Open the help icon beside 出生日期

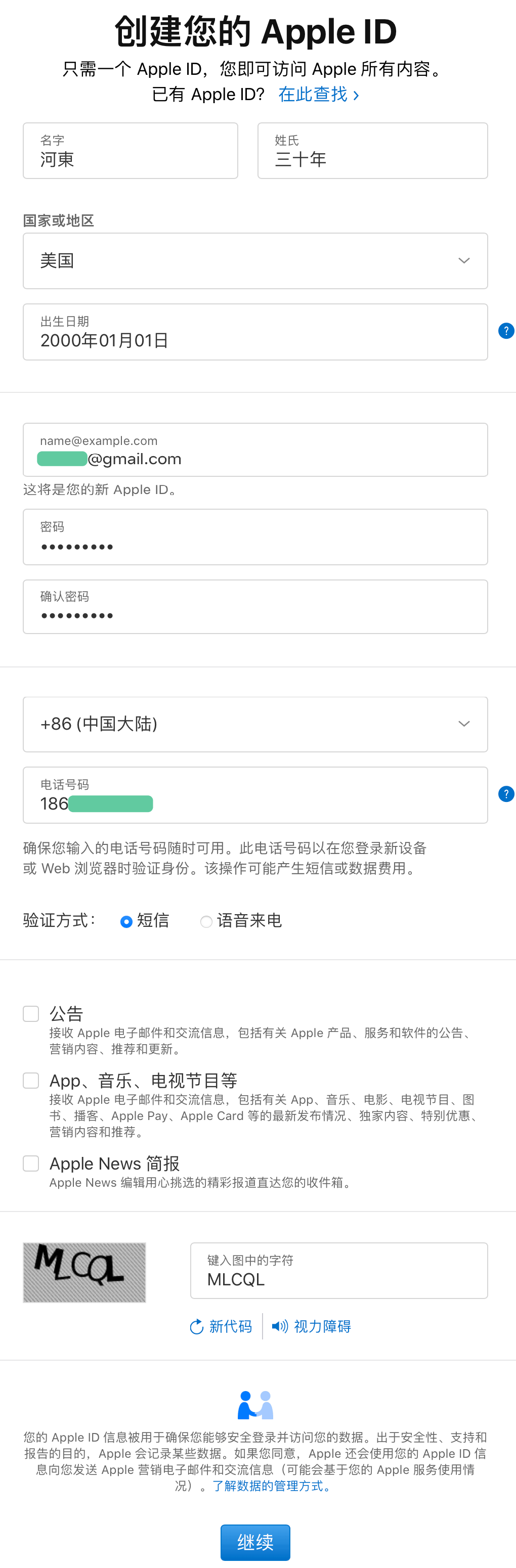[506, 331]
